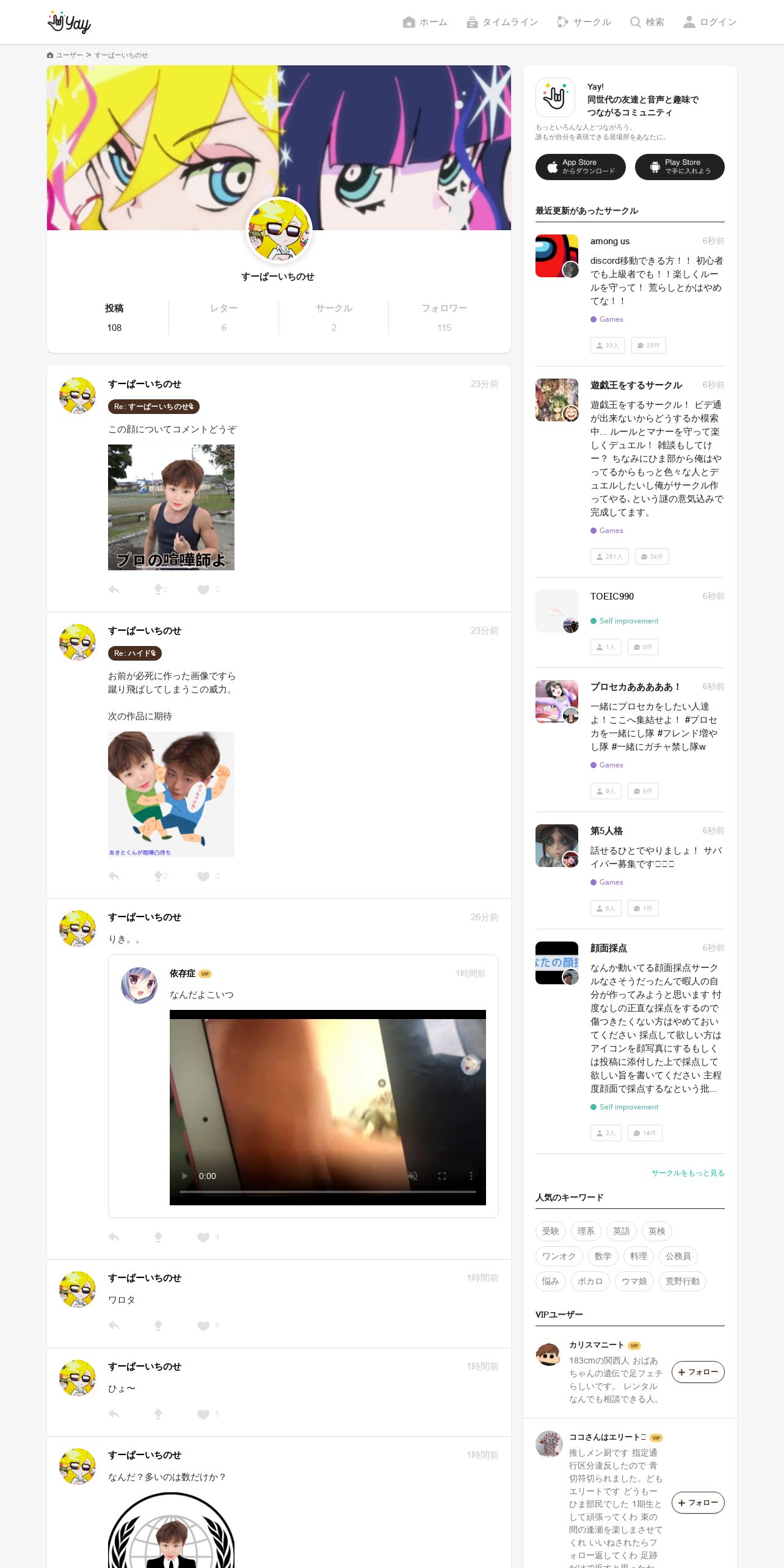This screenshot has height=1568, width=784.
Task: Tap ログイン to sign in
Action: point(710,22)
